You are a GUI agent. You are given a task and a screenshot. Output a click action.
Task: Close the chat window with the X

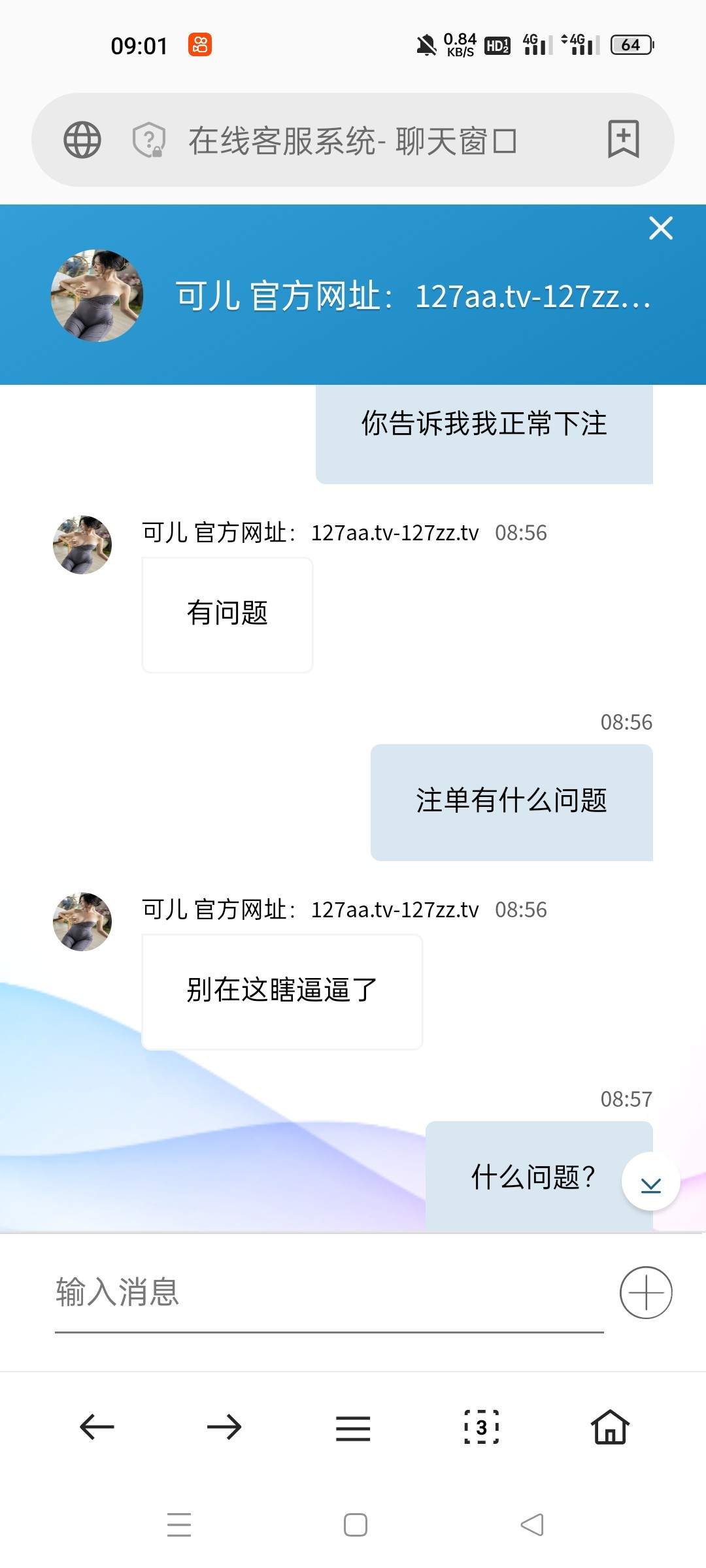(x=661, y=229)
